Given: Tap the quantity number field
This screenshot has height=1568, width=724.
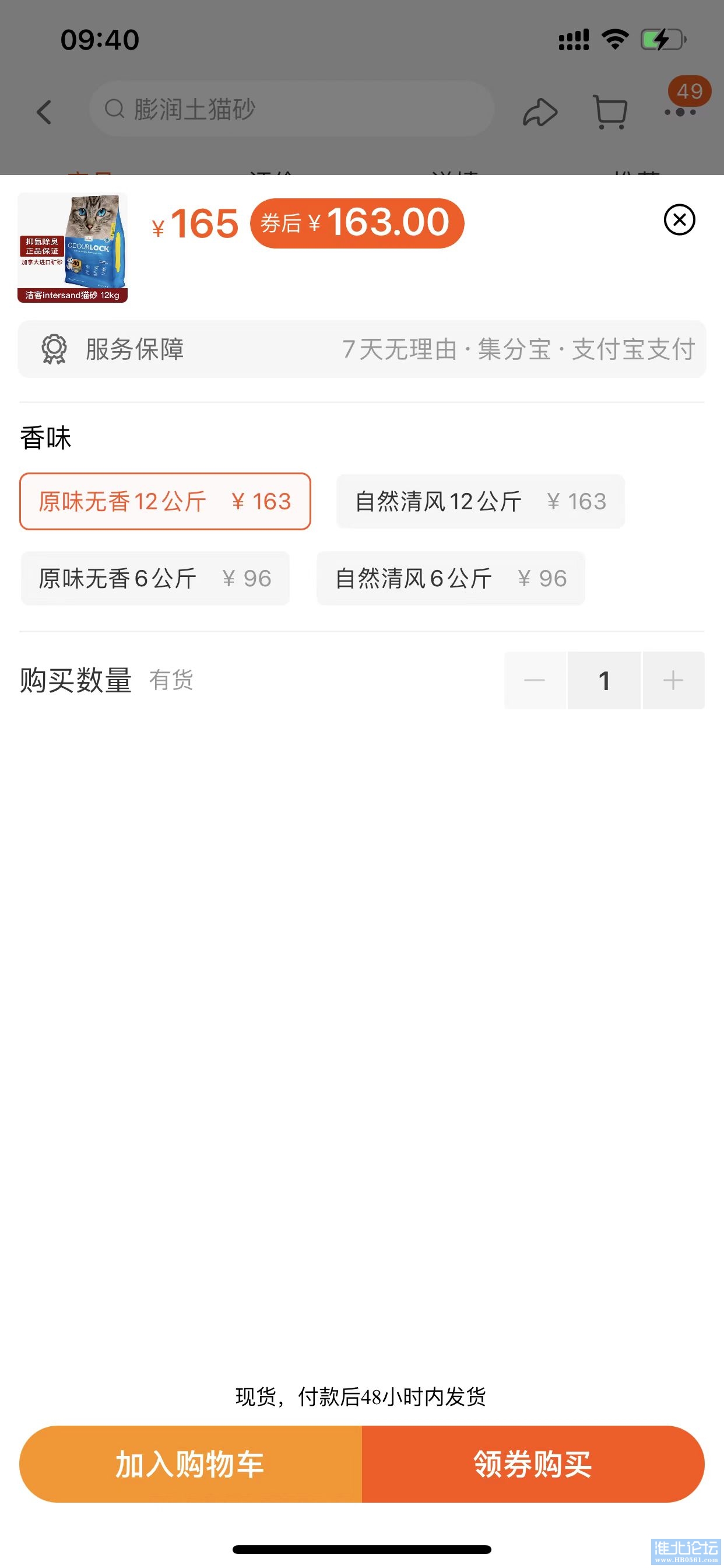Looking at the screenshot, I should click(x=603, y=681).
